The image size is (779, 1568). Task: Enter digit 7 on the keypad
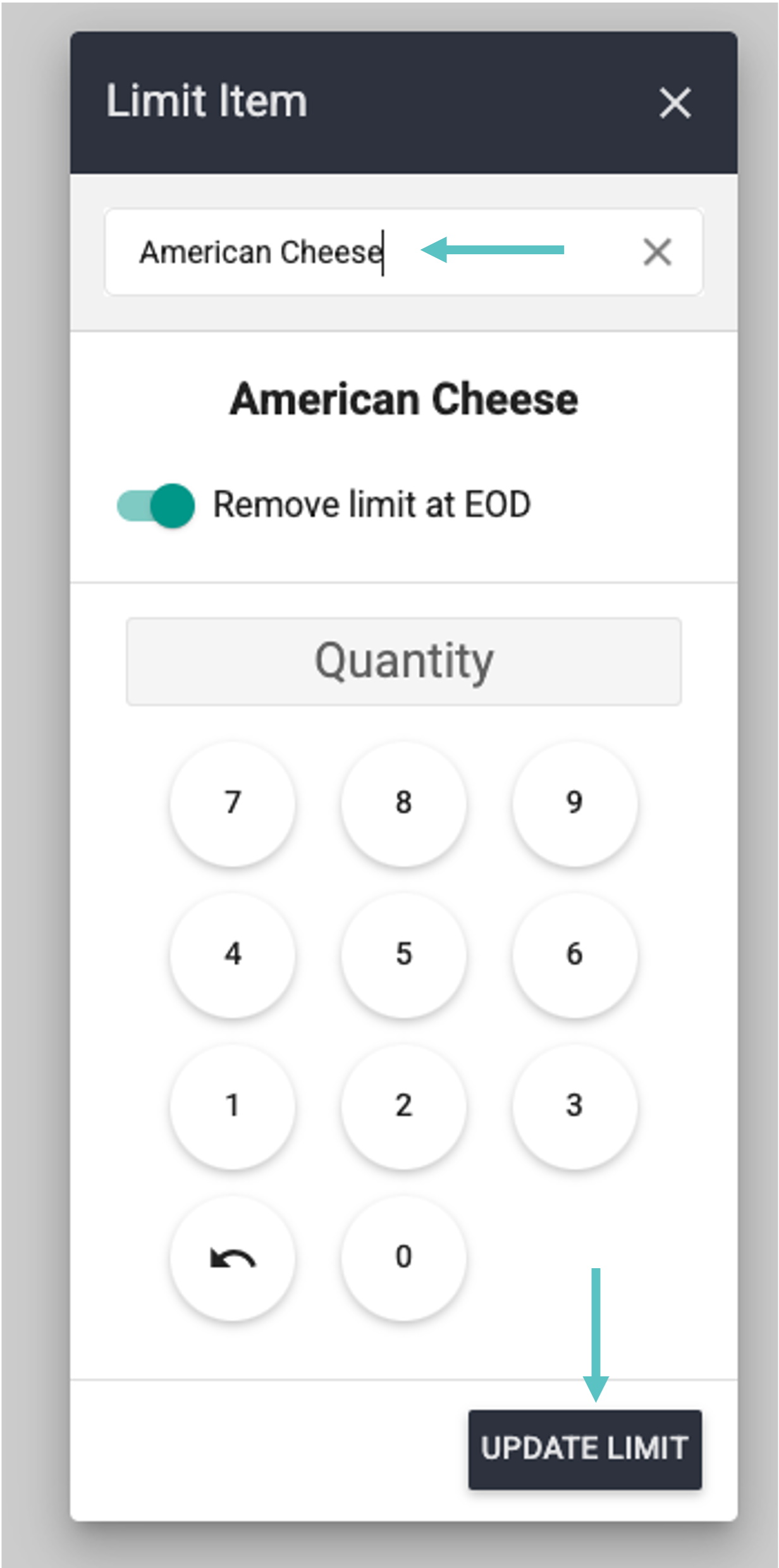tap(233, 803)
